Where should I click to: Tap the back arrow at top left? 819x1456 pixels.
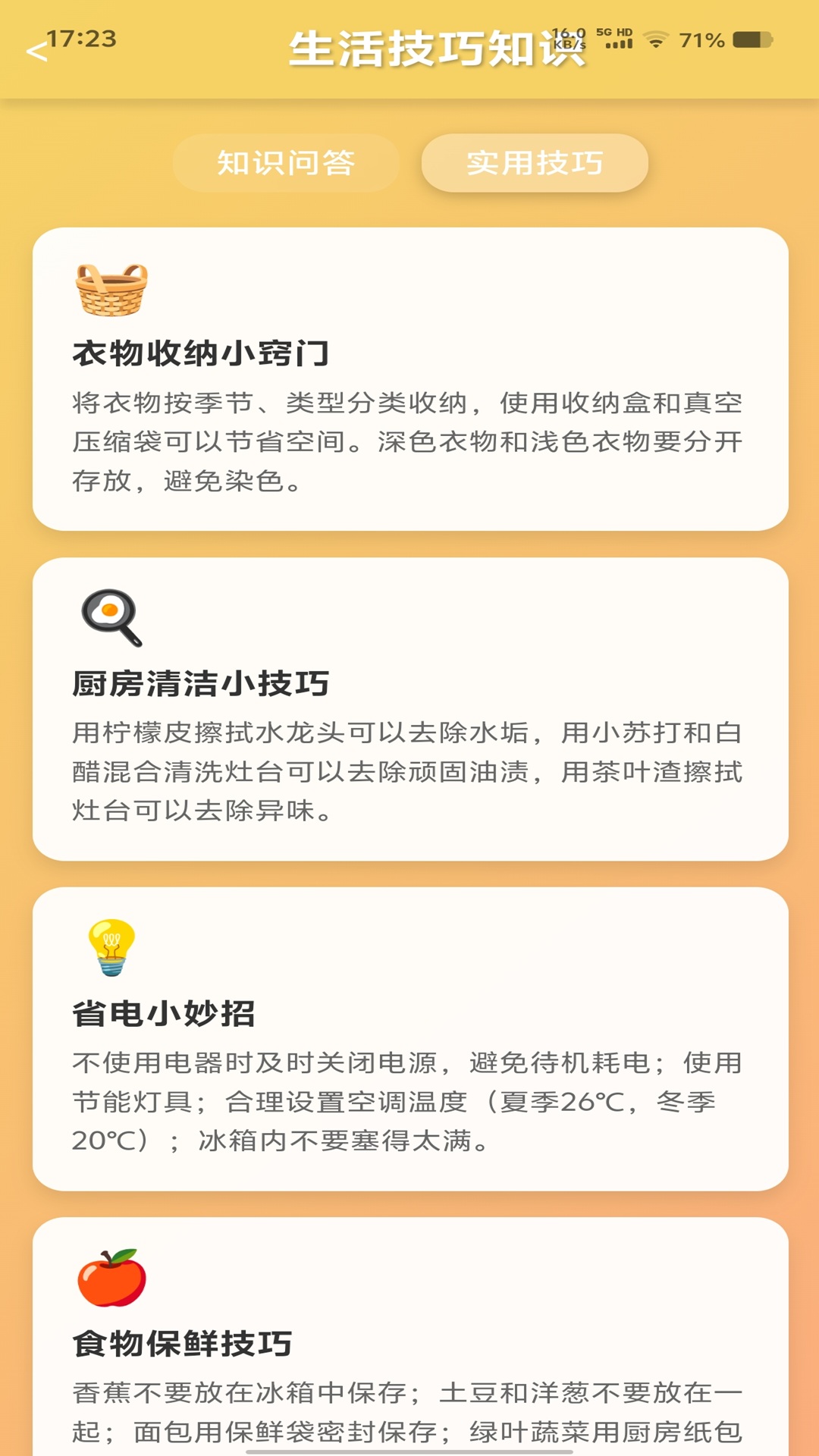point(36,51)
